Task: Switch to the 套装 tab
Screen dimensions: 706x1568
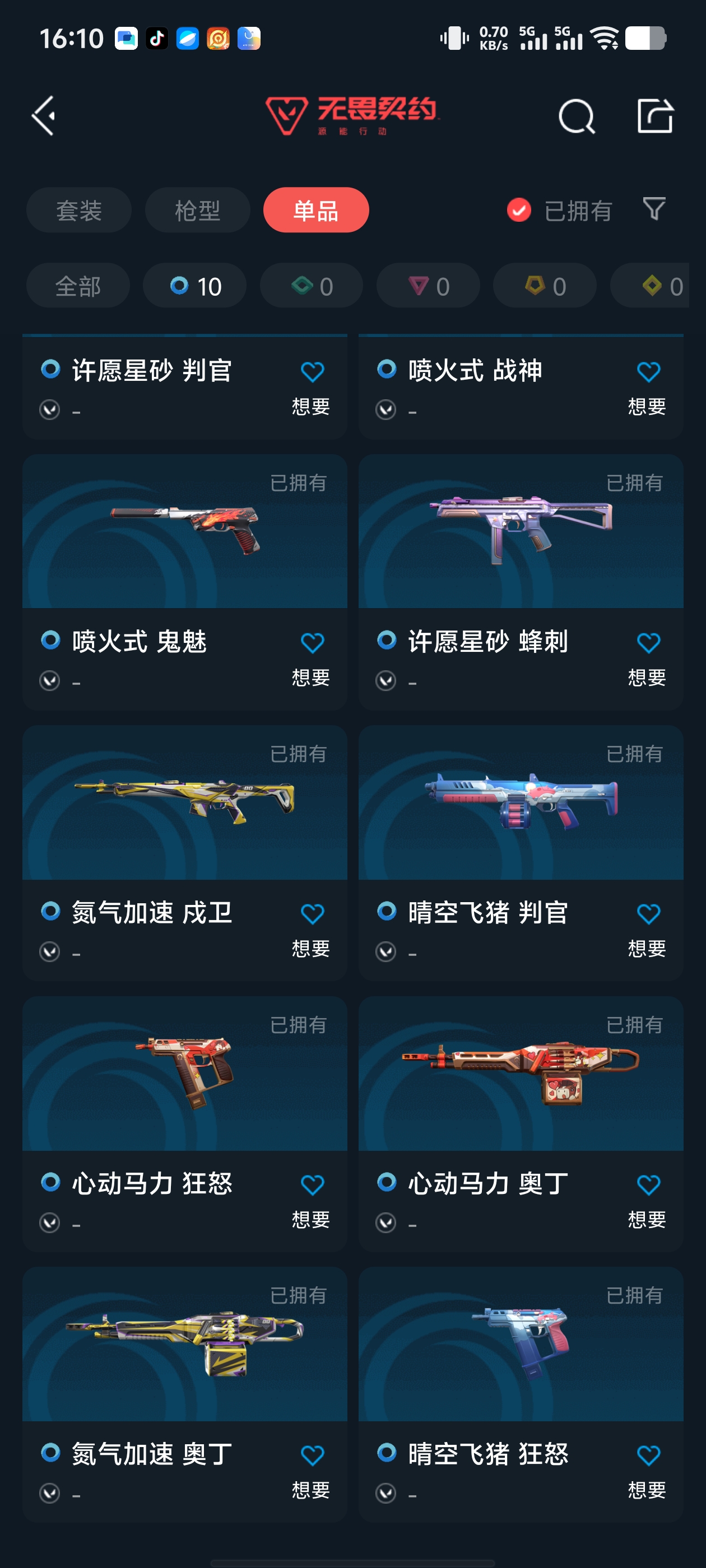Action: click(x=78, y=210)
